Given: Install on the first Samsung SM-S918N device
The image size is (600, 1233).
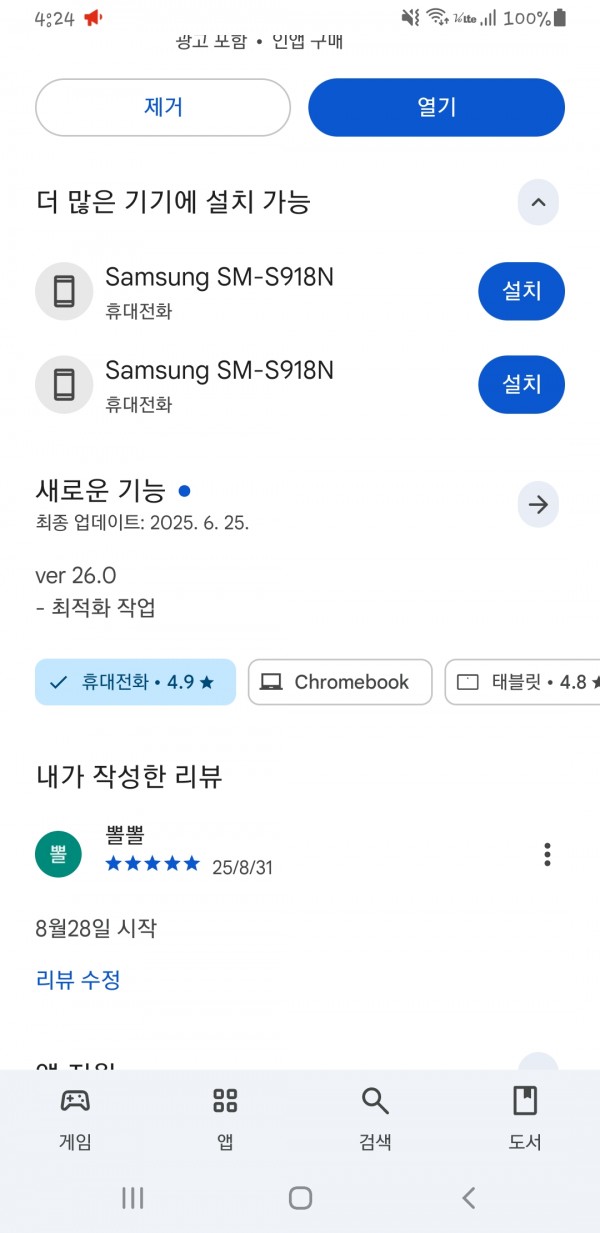Looking at the screenshot, I should coord(521,291).
